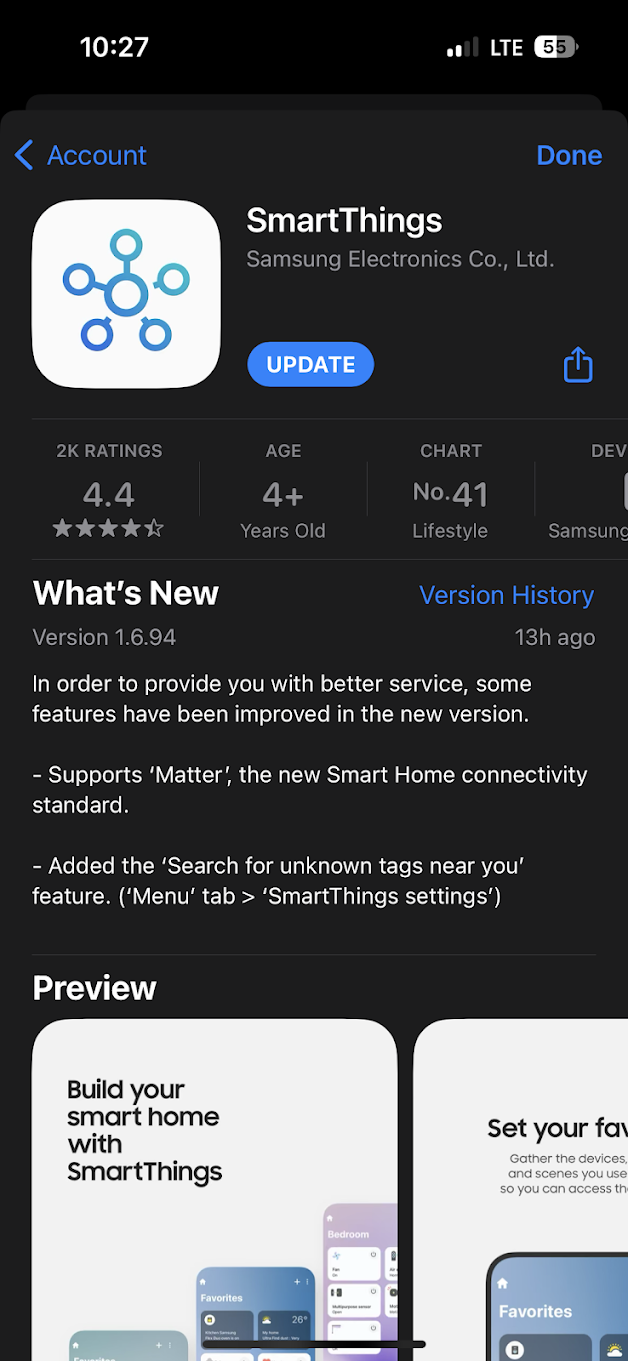
Task: Open Version History
Action: tap(506, 595)
